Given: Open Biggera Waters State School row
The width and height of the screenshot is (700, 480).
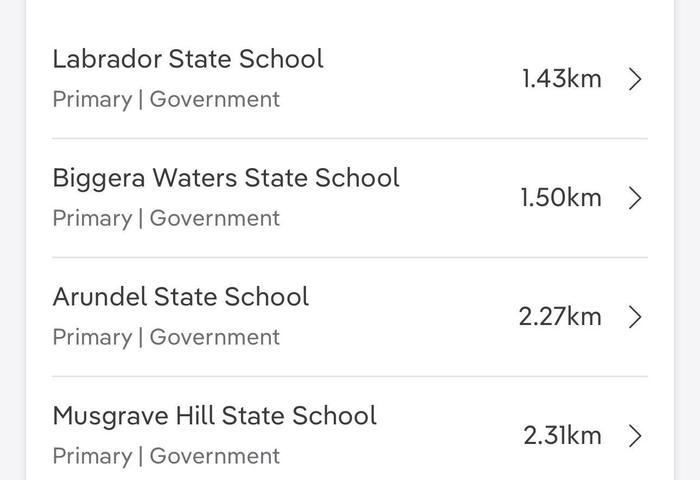Looking at the screenshot, I should click(226, 179).
